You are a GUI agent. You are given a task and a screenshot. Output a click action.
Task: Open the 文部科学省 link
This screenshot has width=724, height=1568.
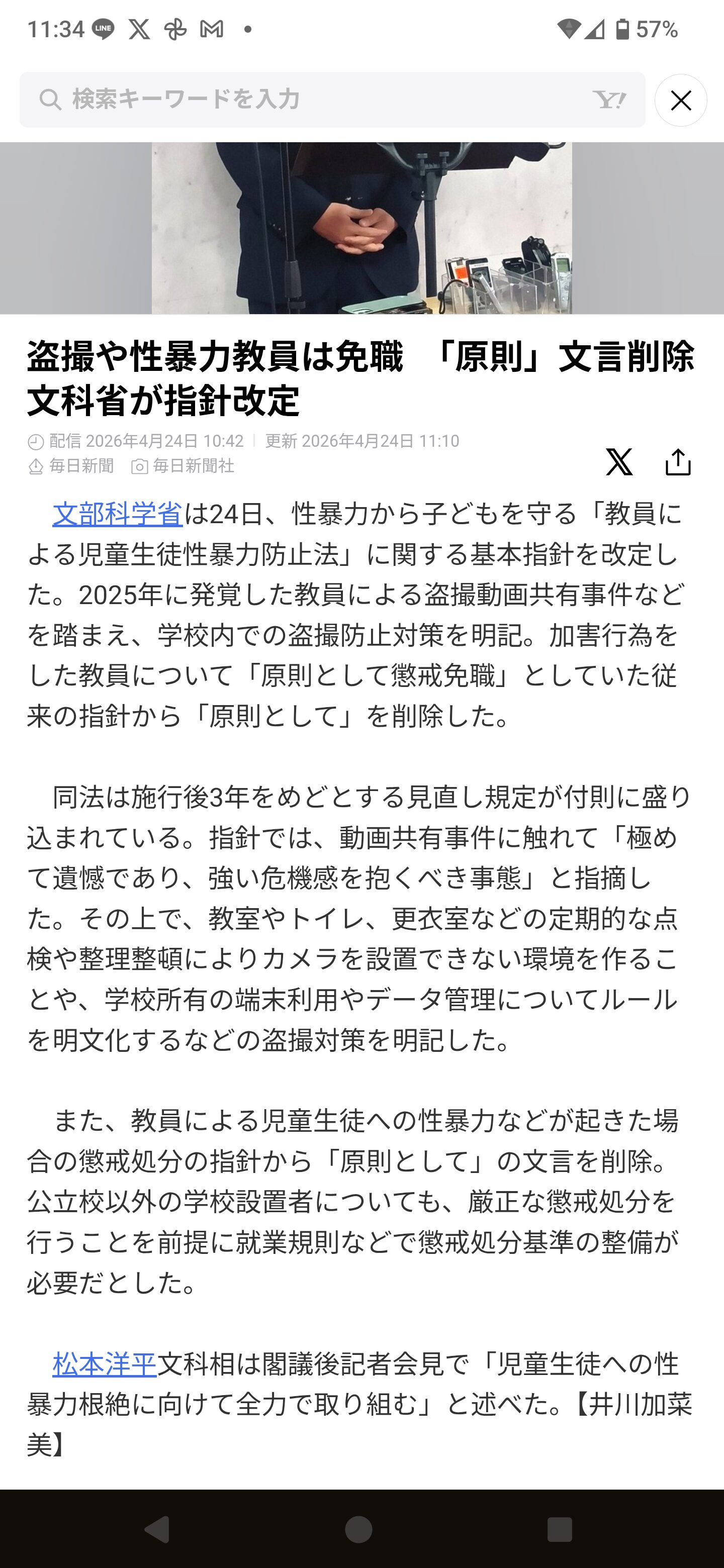[x=118, y=514]
